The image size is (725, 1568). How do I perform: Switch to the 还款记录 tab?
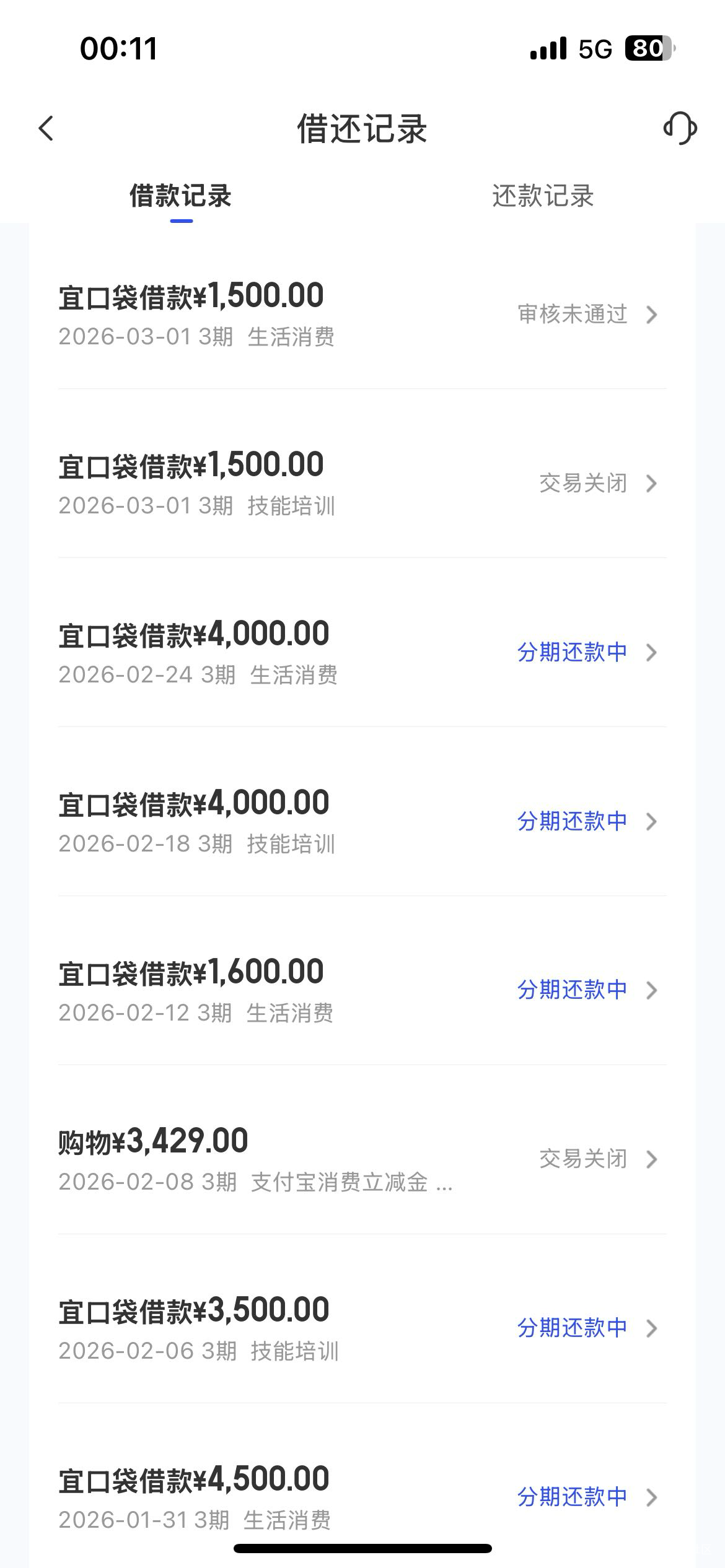click(543, 196)
